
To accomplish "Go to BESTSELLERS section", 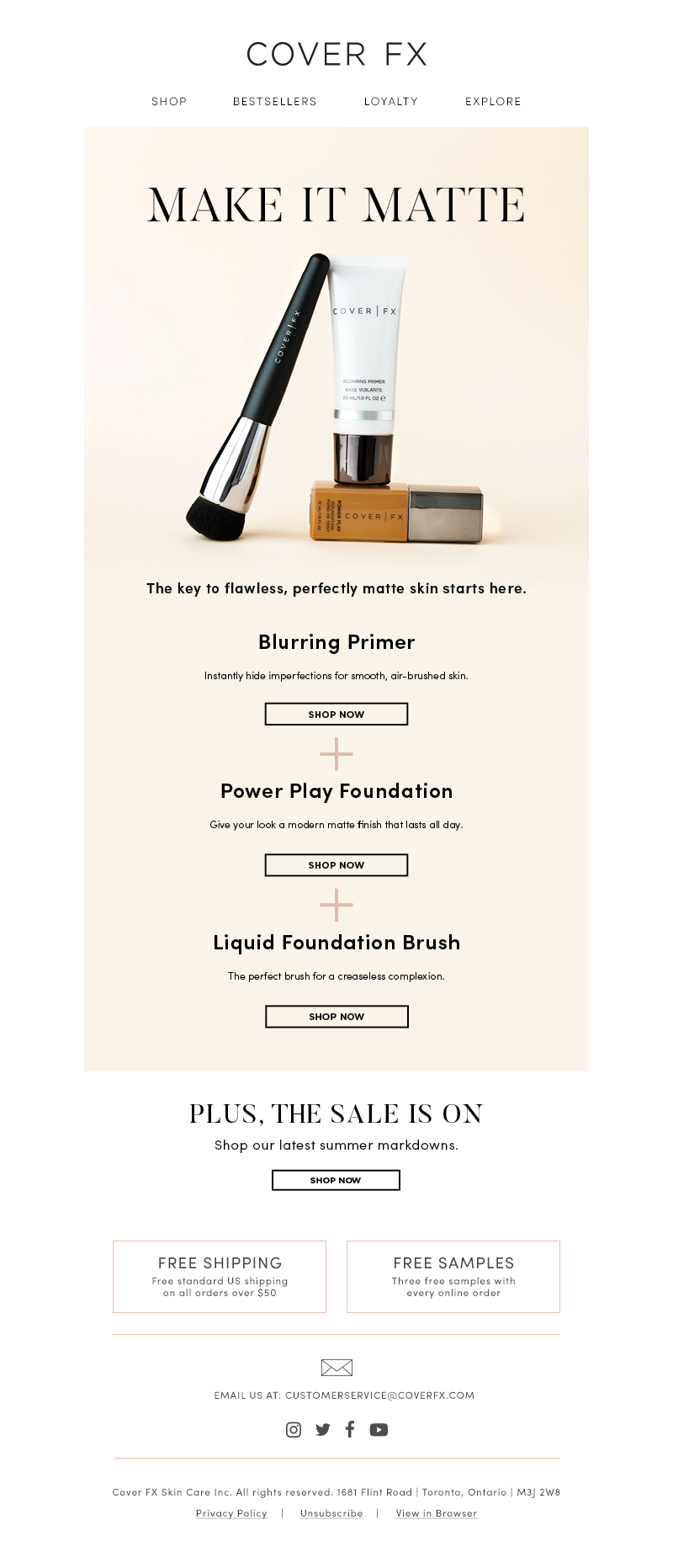I will 275,101.
